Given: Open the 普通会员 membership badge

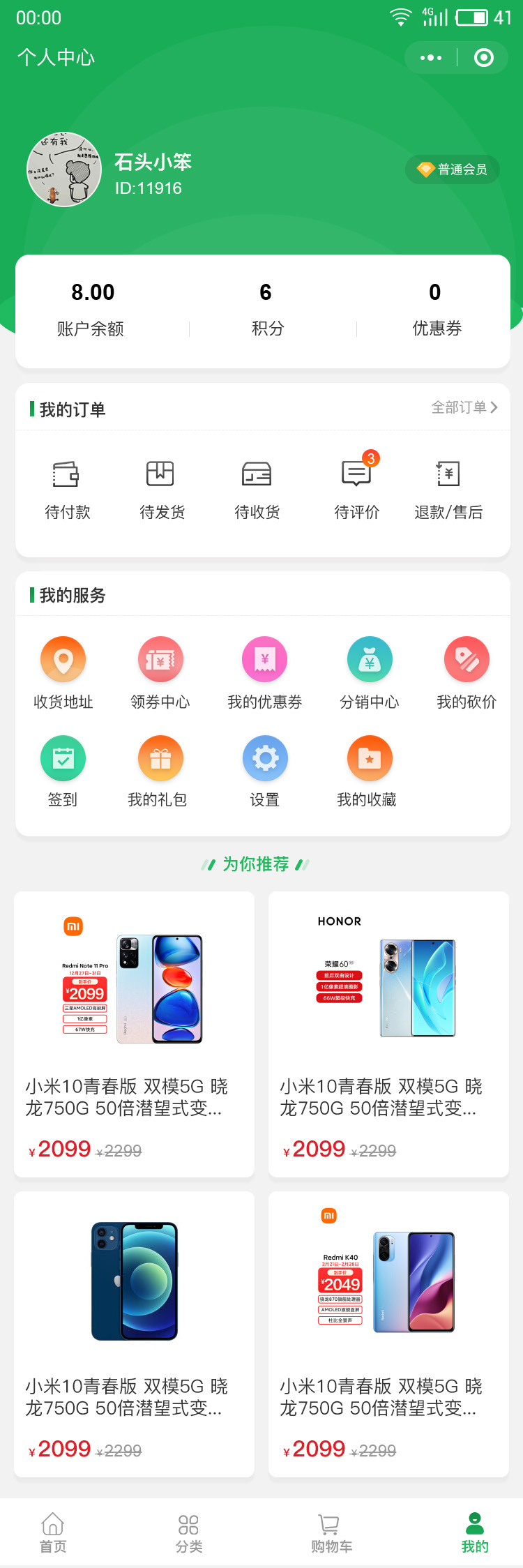Looking at the screenshot, I should [453, 169].
